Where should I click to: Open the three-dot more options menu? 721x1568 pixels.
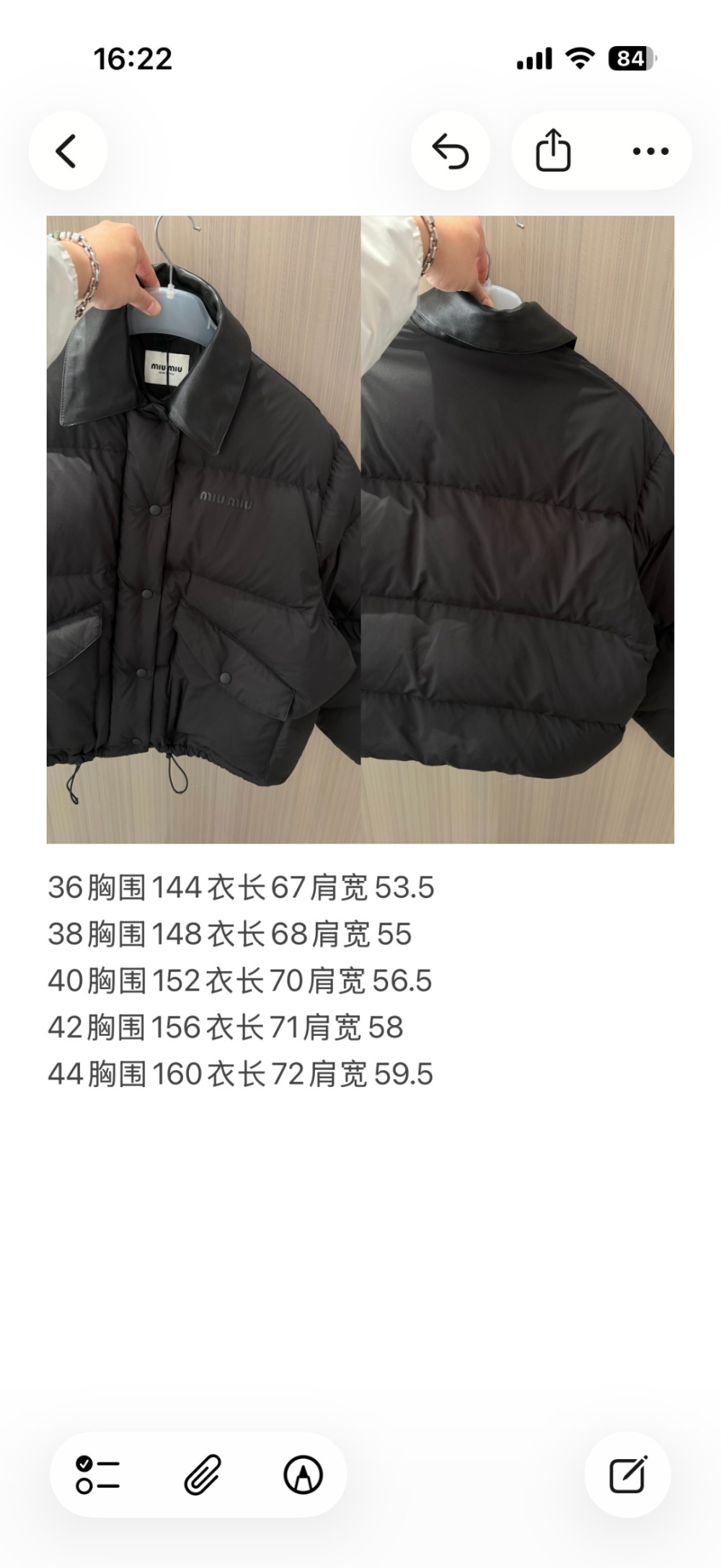point(650,151)
